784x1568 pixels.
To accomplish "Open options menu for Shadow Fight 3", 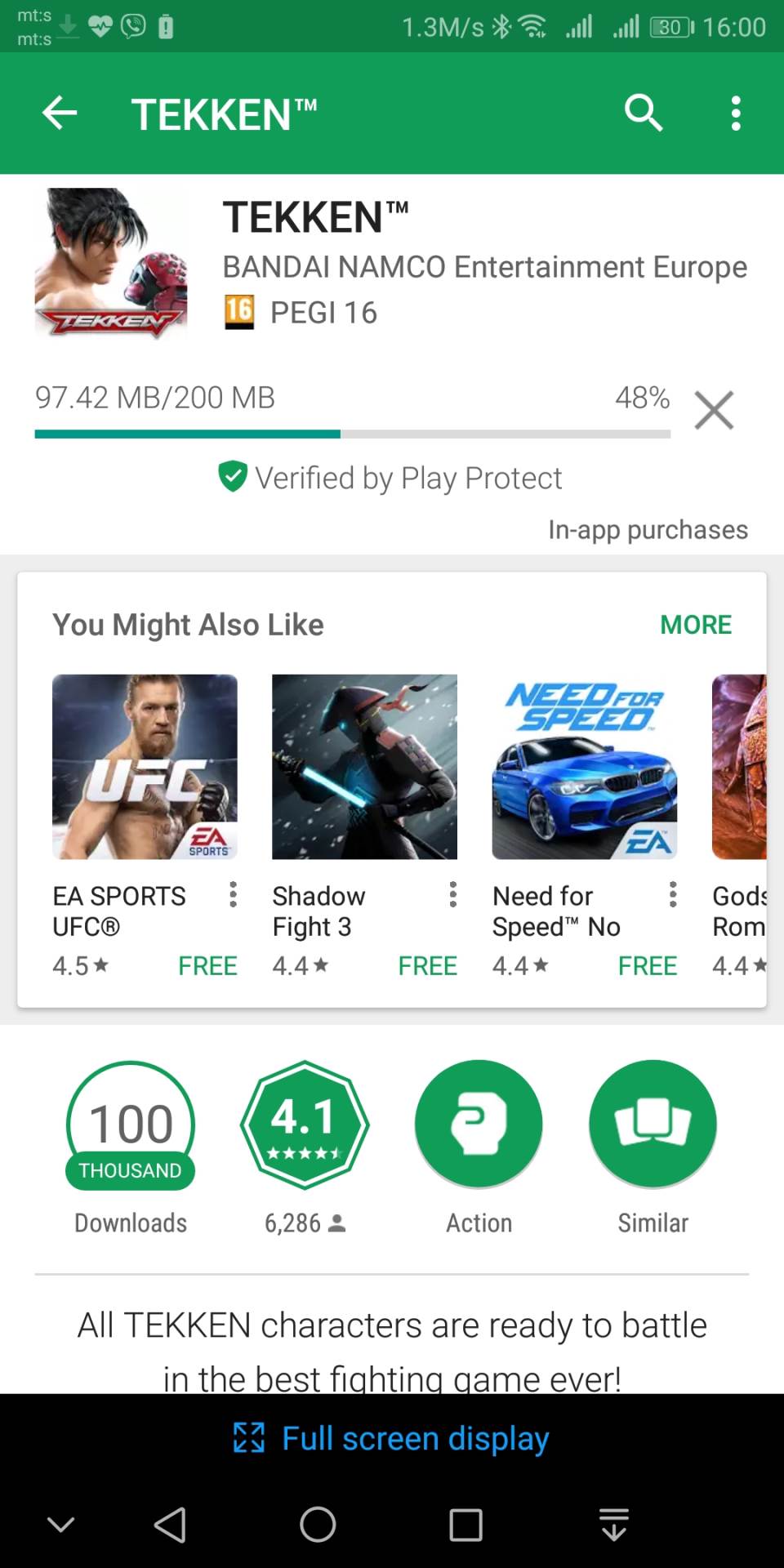I will pyautogui.click(x=452, y=895).
